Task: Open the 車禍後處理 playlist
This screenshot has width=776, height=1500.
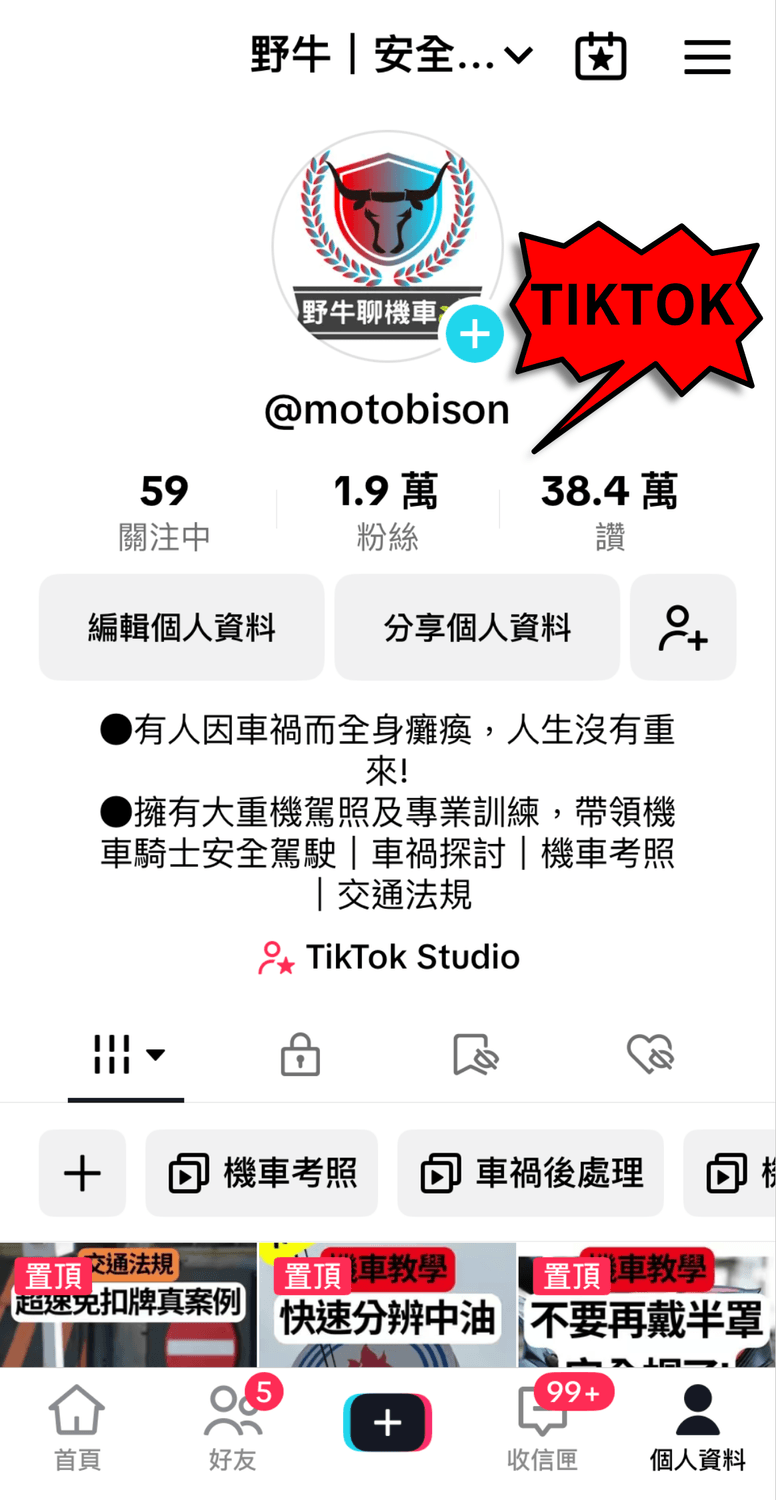Action: pyautogui.click(x=530, y=1173)
